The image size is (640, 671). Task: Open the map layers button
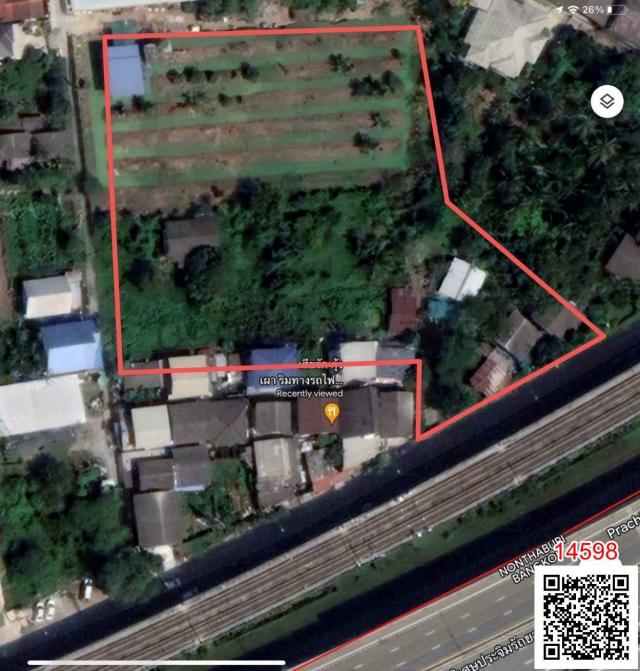coord(606,100)
